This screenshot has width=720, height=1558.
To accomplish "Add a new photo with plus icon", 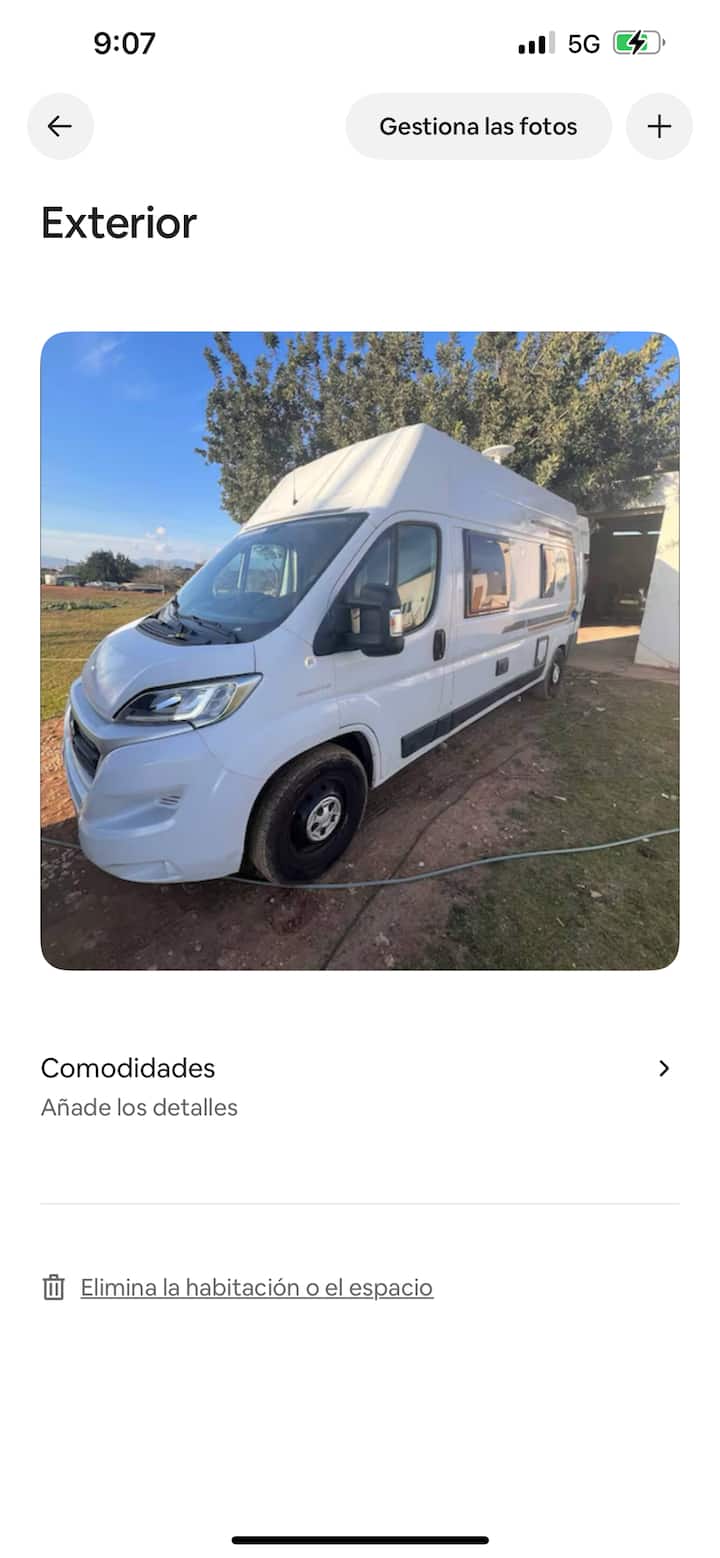I will [659, 127].
